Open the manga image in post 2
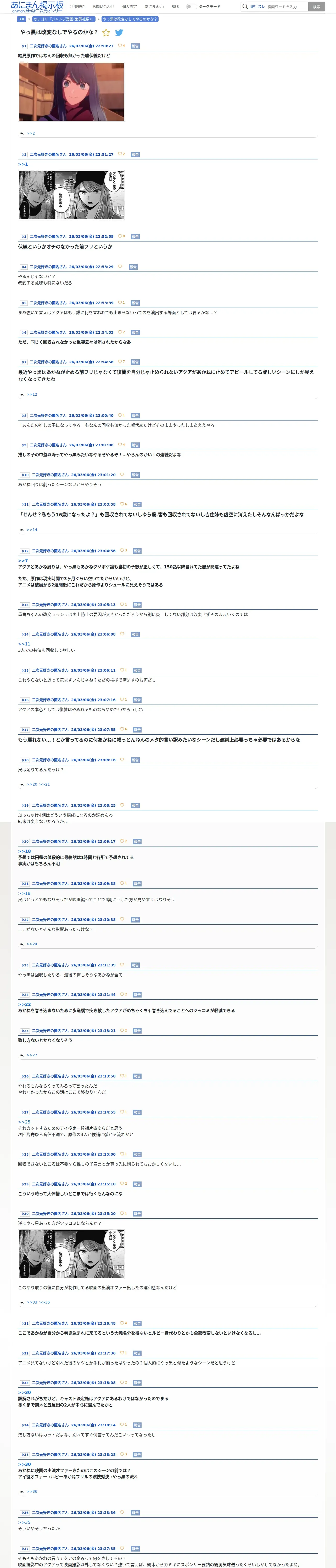Viewport: 336px width, 1568px height. 71,195
